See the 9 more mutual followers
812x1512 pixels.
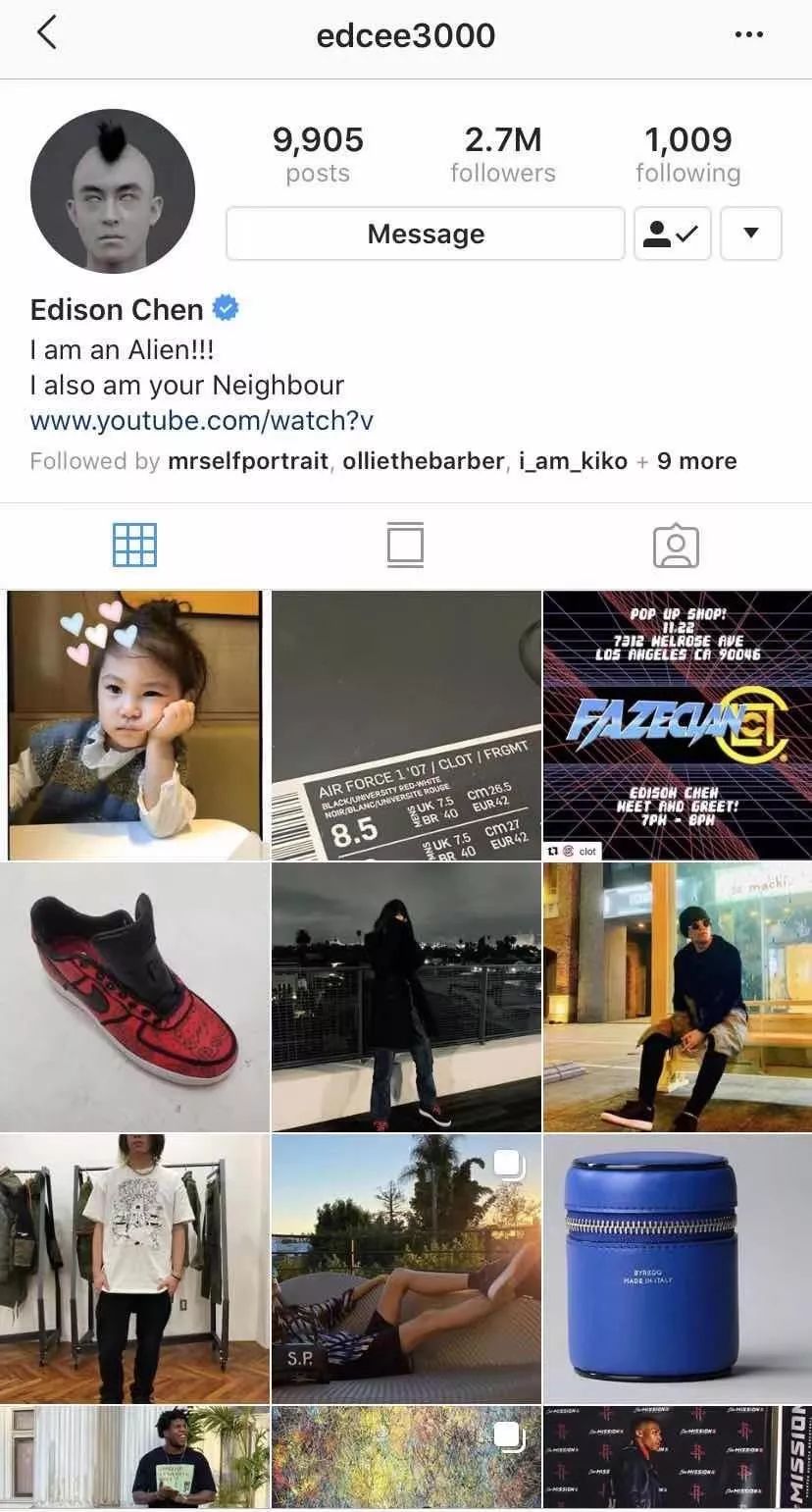[x=696, y=461]
